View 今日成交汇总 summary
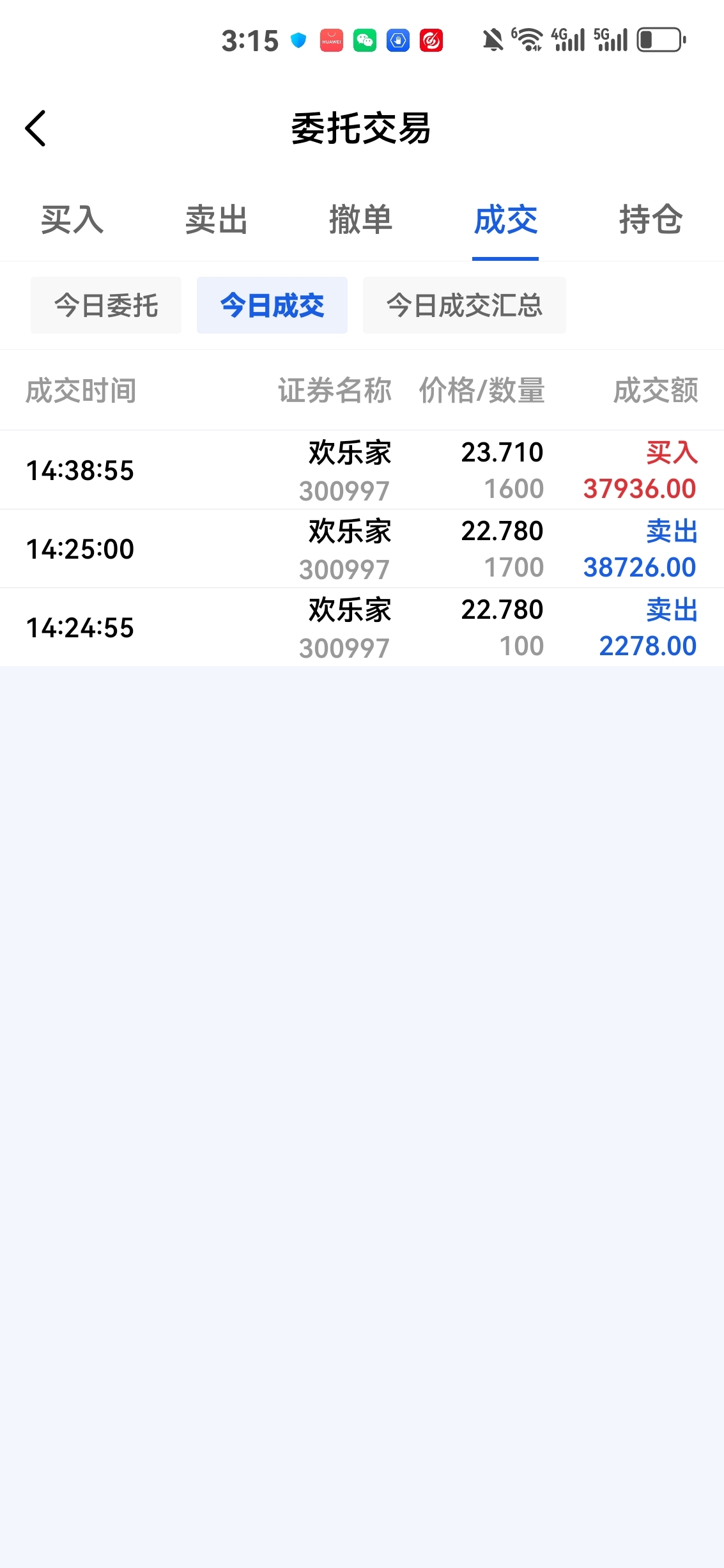 (465, 306)
